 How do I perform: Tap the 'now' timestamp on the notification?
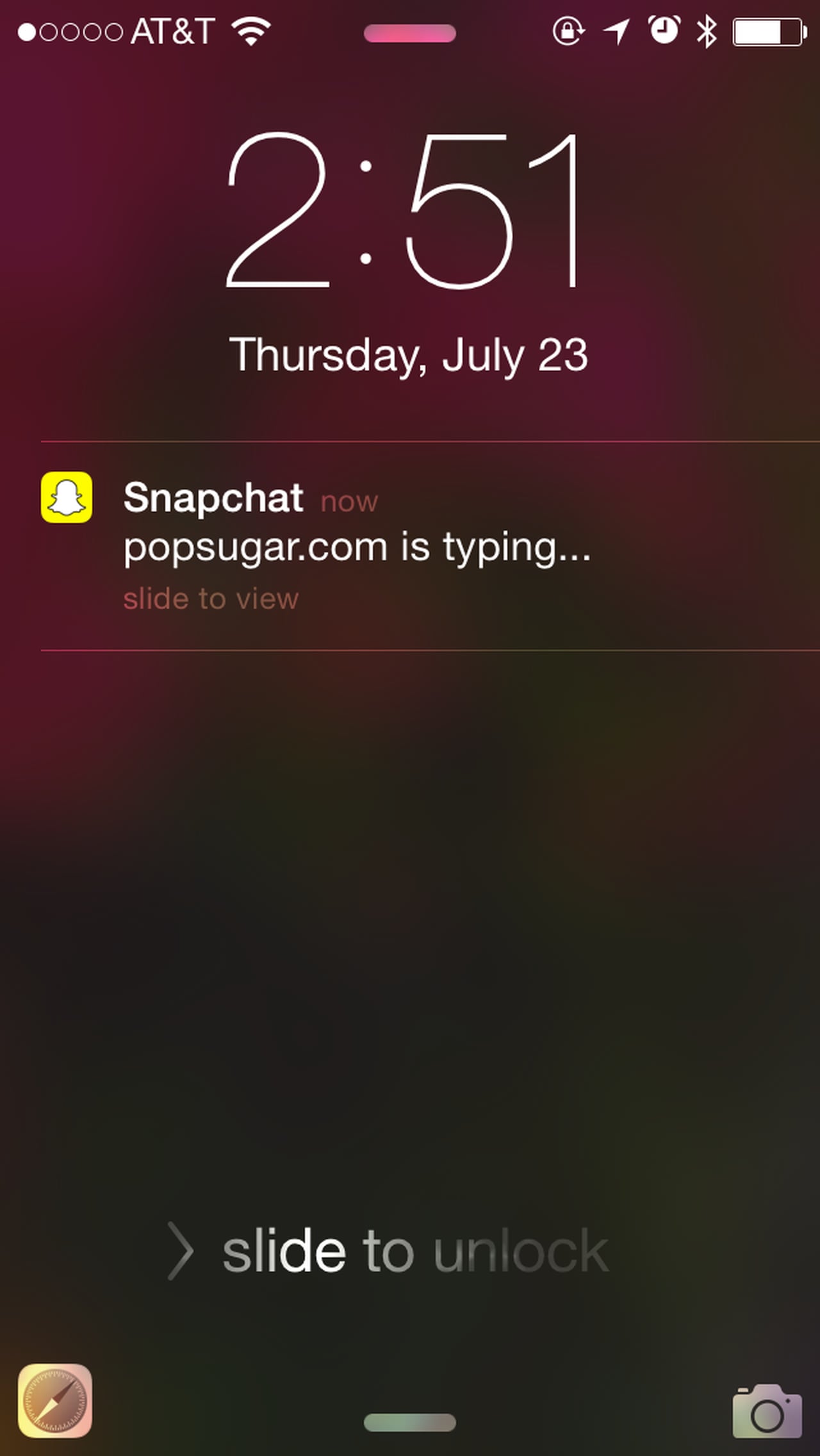click(349, 502)
